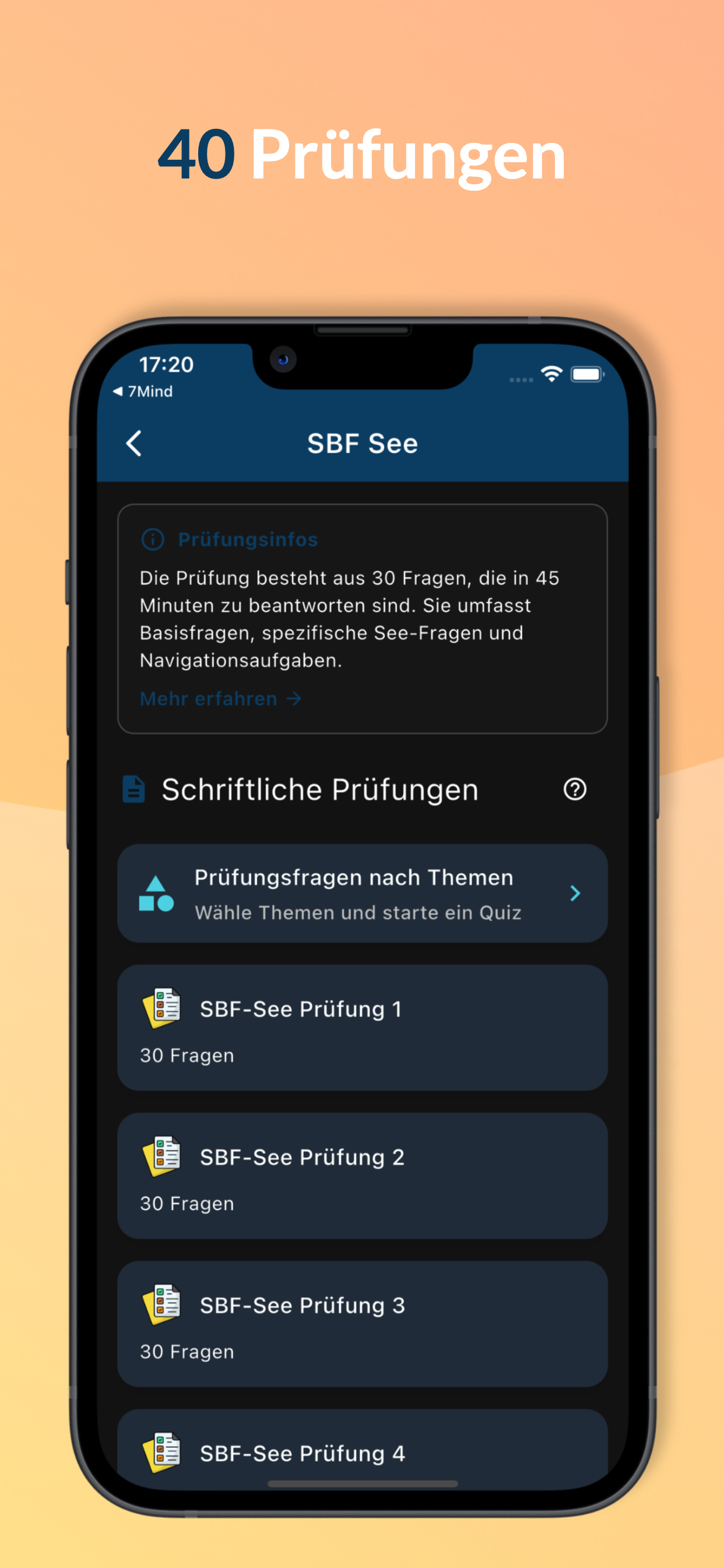Select the clipboard icon on SBF-See Prüfung 2
Screen dimensions: 724x1568
coord(163,1156)
